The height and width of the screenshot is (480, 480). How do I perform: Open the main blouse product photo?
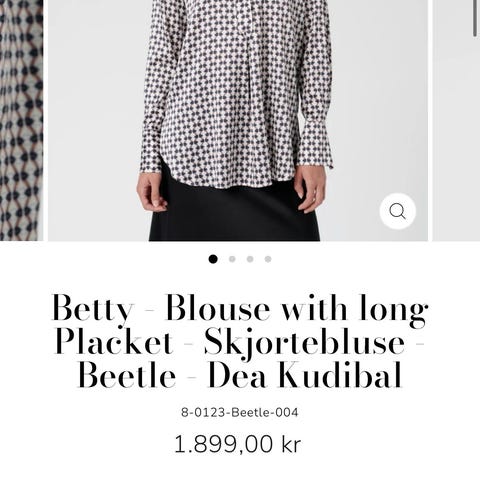pyautogui.click(x=238, y=120)
